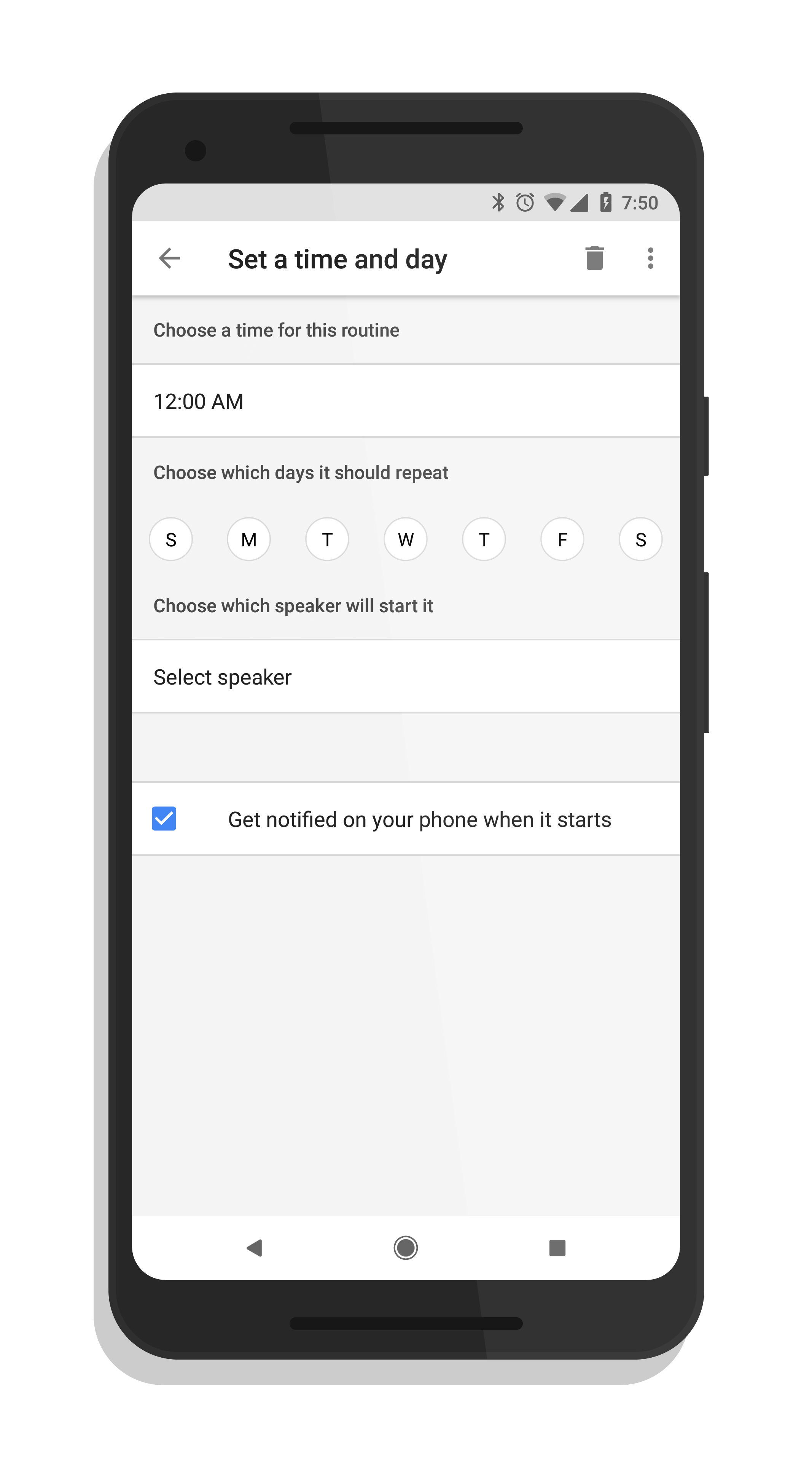812x1462 pixels.
Task: Open the three-dot overflow menu
Action: 650,258
